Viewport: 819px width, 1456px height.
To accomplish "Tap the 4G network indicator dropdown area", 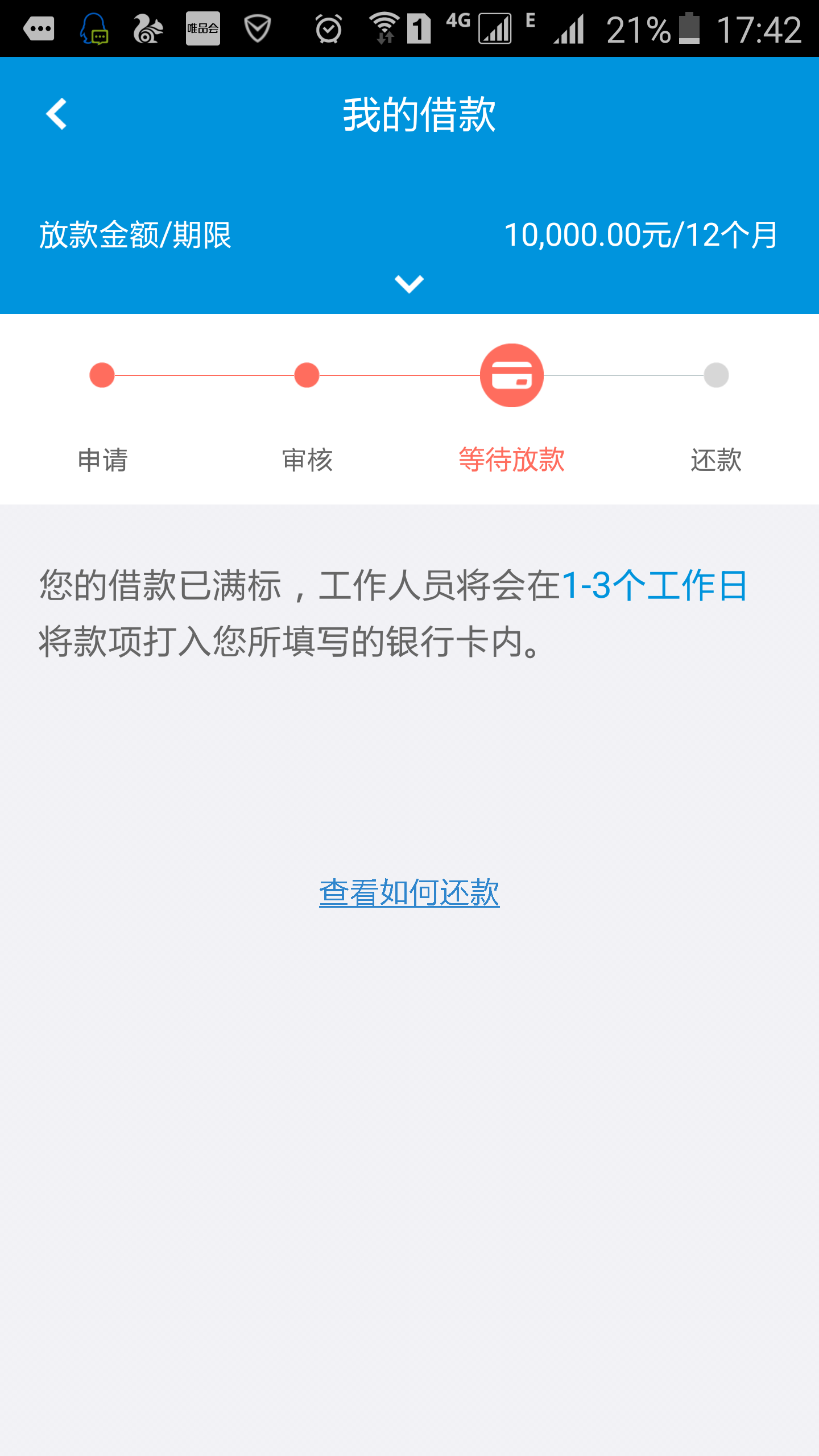I will [x=458, y=27].
